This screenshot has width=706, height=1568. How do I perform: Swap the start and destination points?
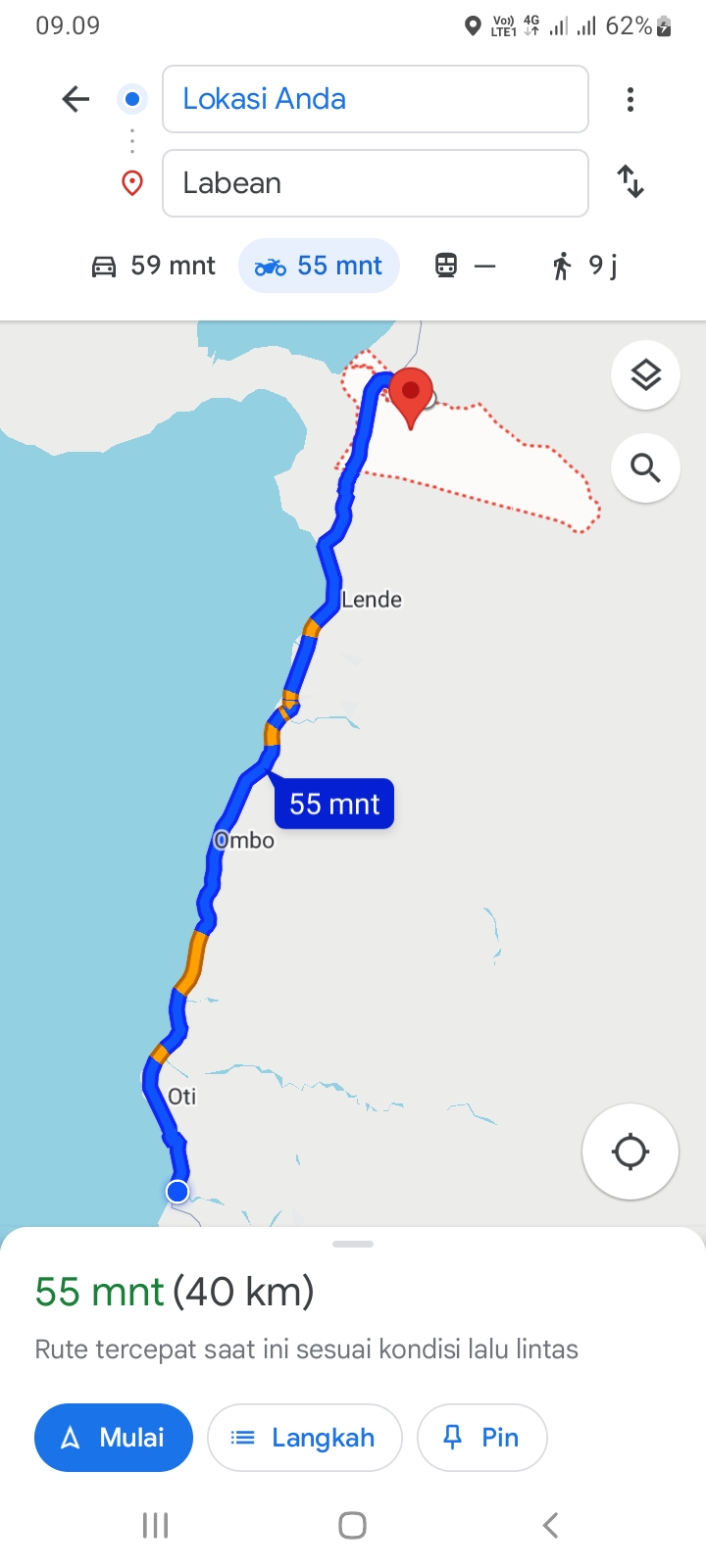coord(630,182)
